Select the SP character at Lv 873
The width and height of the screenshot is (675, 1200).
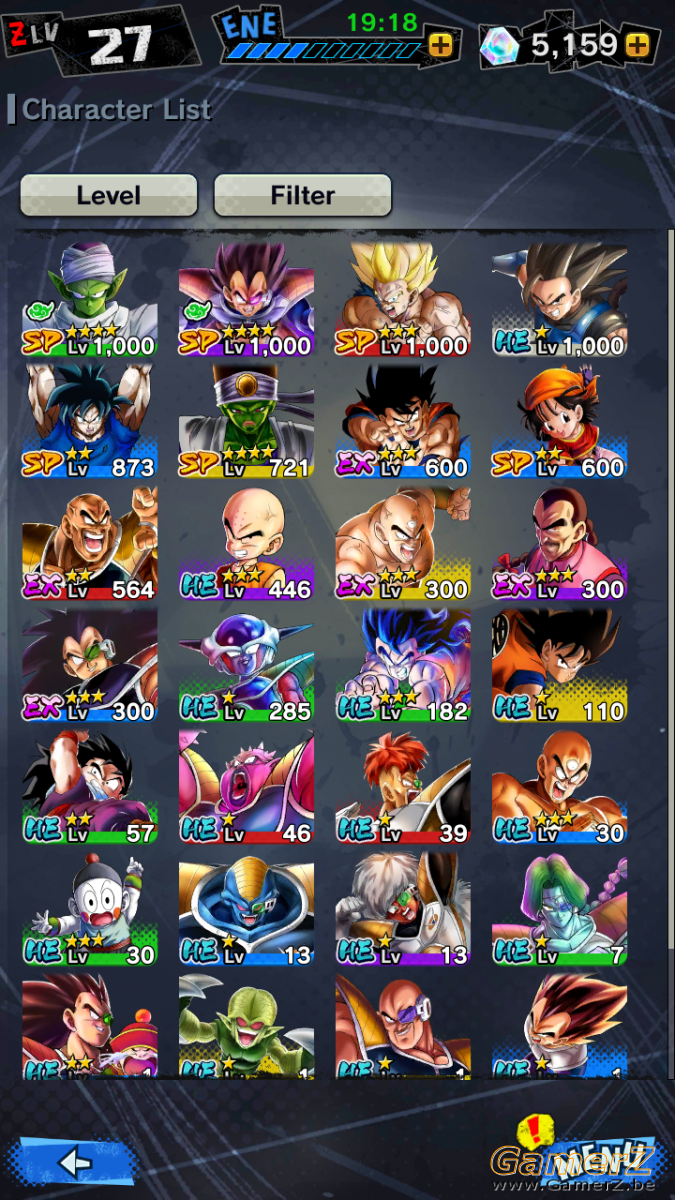89,421
